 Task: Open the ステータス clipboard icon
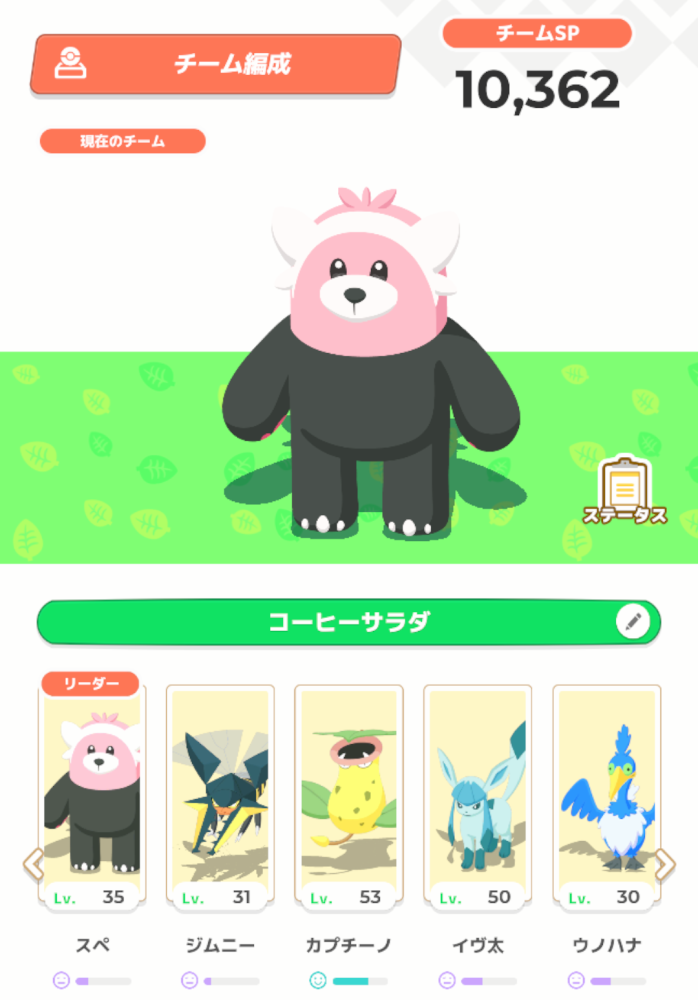click(625, 490)
